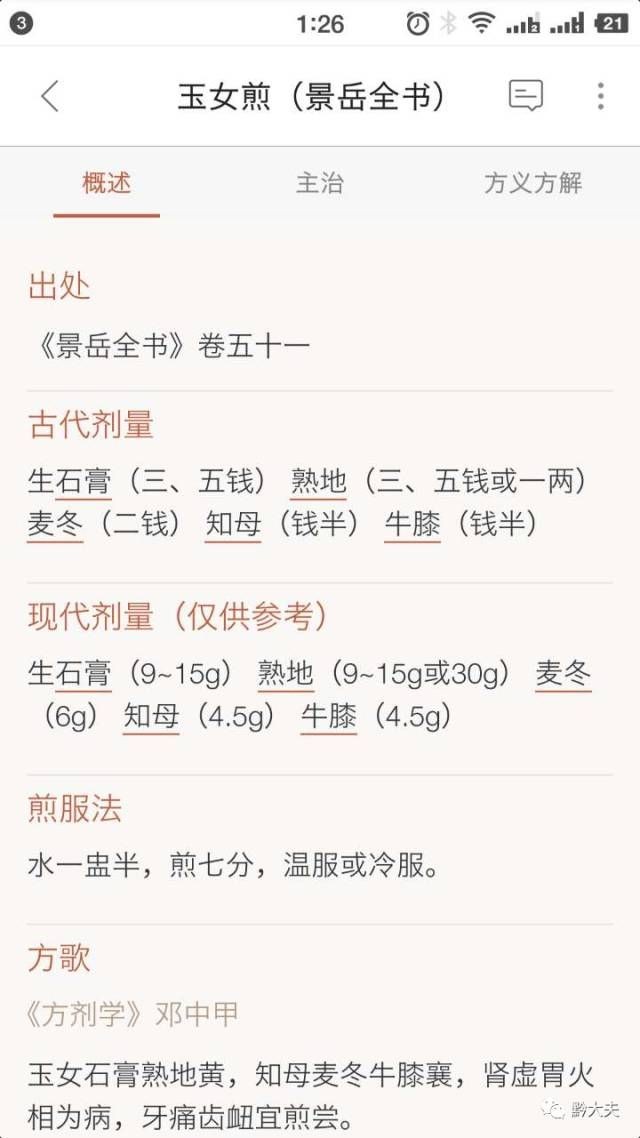Tap the 熟地 link in the 古代剂量 section
The image size is (640, 1138).
318,482
